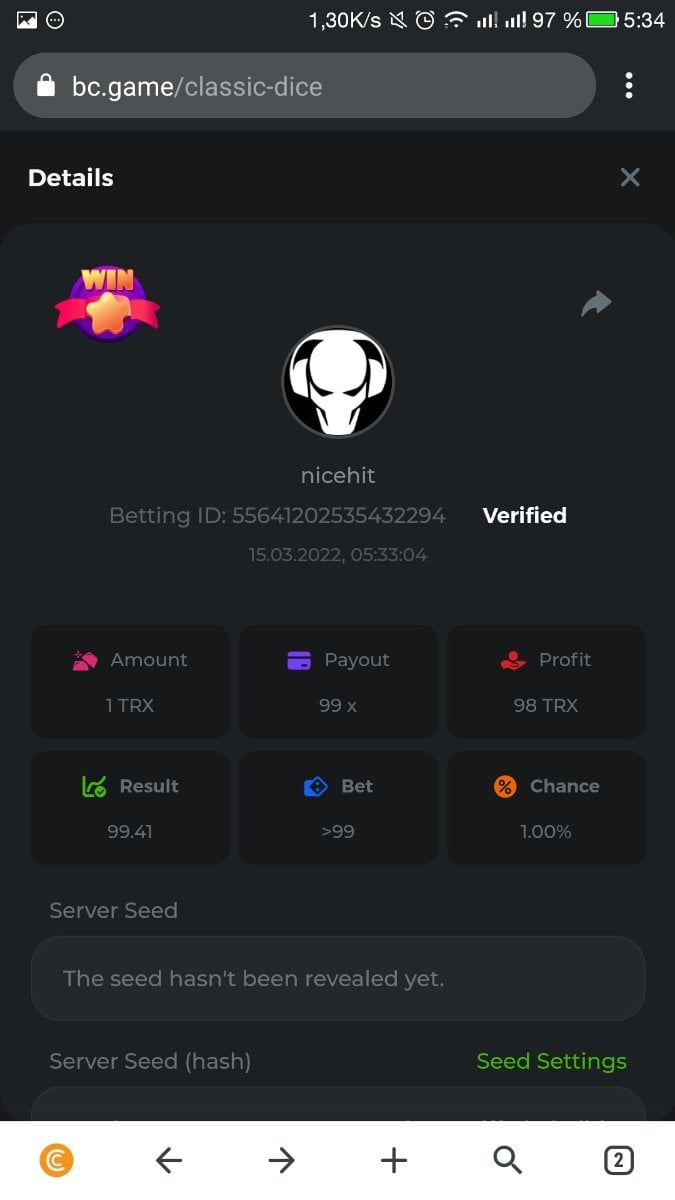The width and height of the screenshot is (675, 1200).
Task: Tap the Verified status label
Action: (524, 515)
